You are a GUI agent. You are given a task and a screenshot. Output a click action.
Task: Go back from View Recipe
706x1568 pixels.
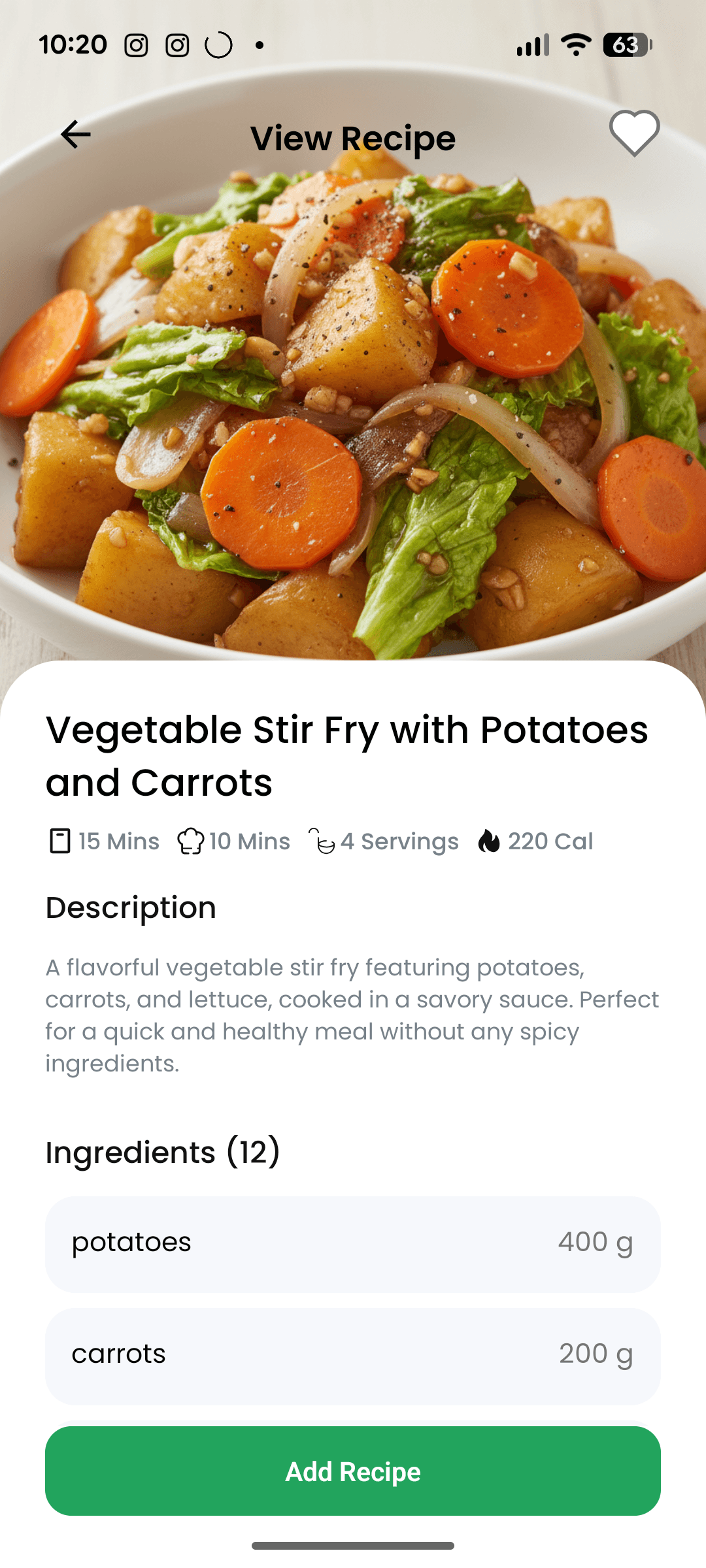[x=76, y=135]
